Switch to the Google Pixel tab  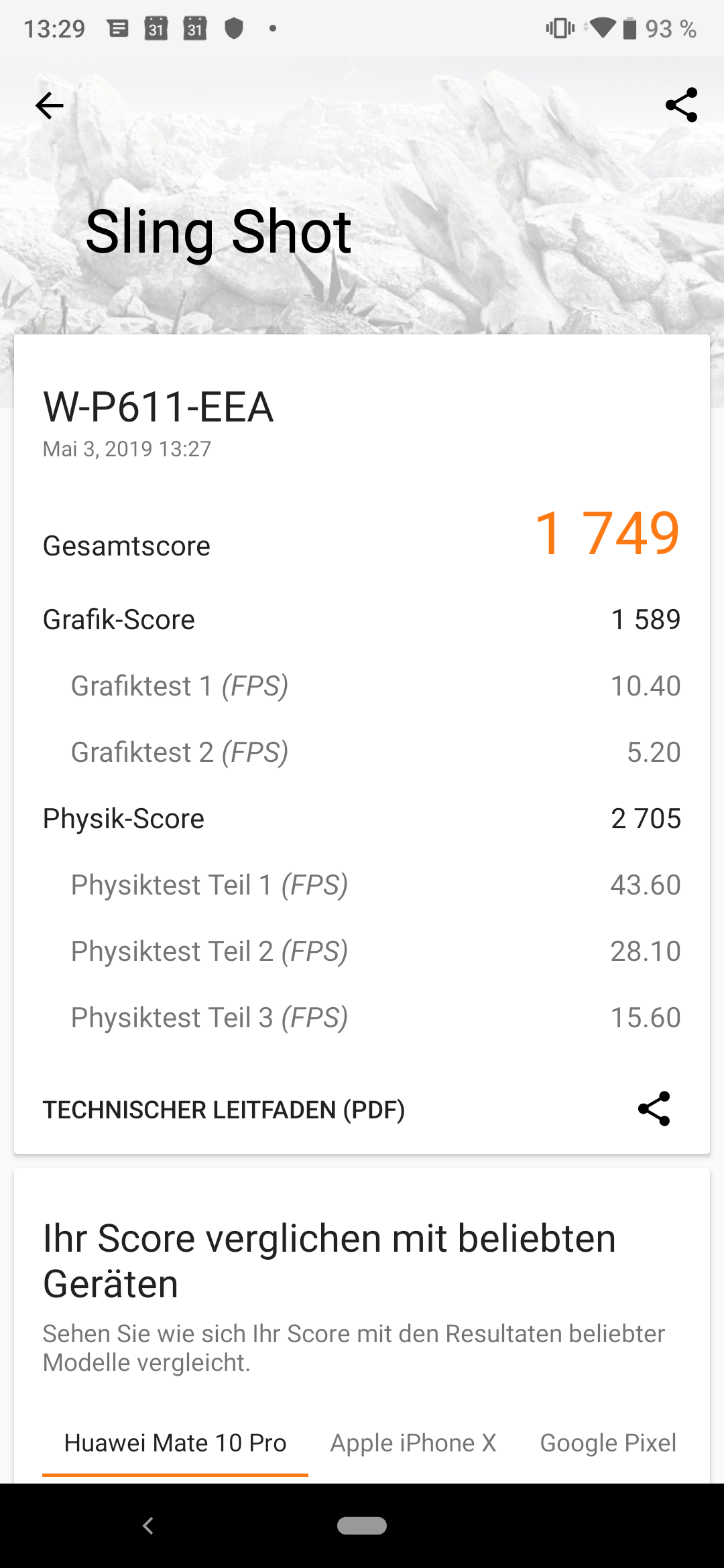608,1443
